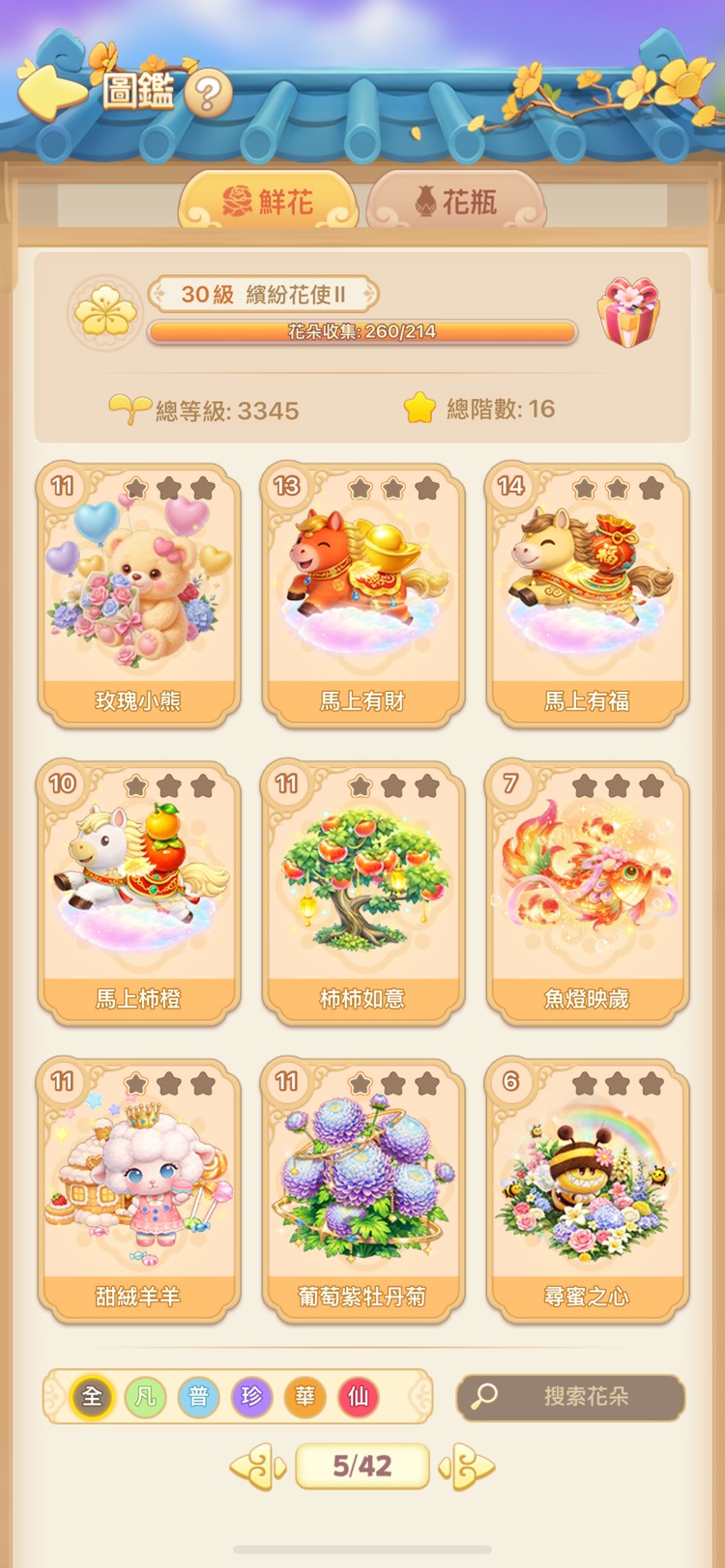Viewport: 725px width, 1568px height.
Task: Enable the 珍 rarity filter
Action: coord(251,1397)
